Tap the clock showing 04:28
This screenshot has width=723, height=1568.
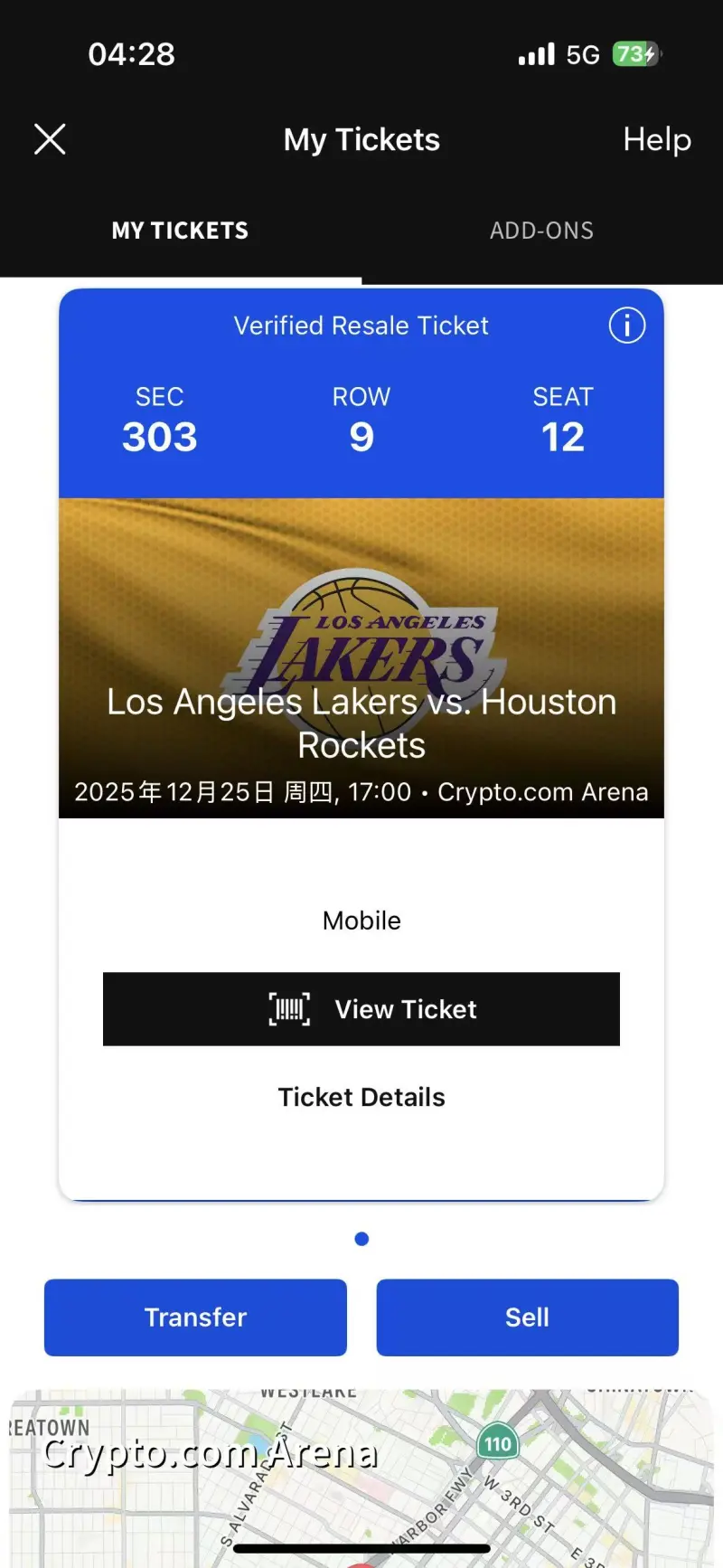132,53
